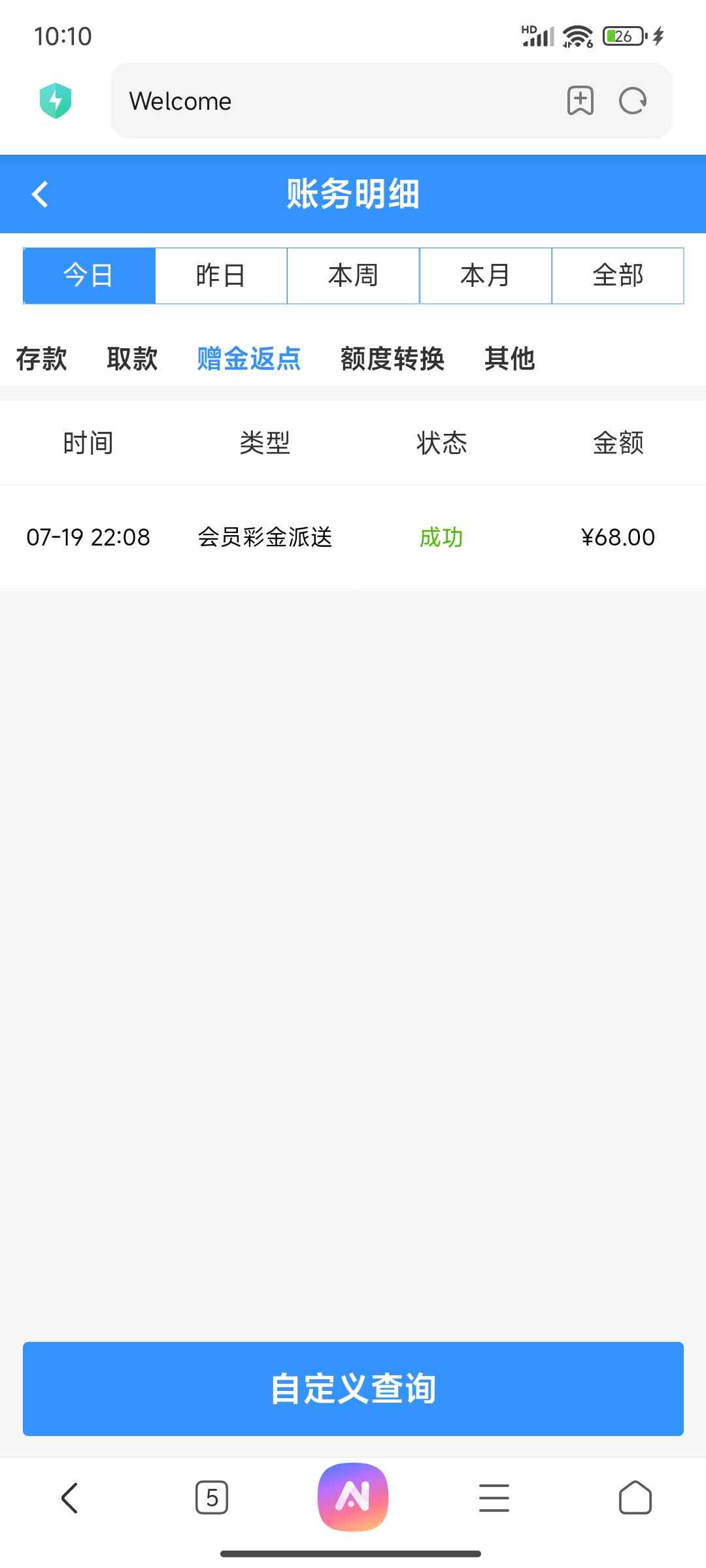Open the browser tabs switcher
The height and width of the screenshot is (1568, 706).
[212, 1497]
